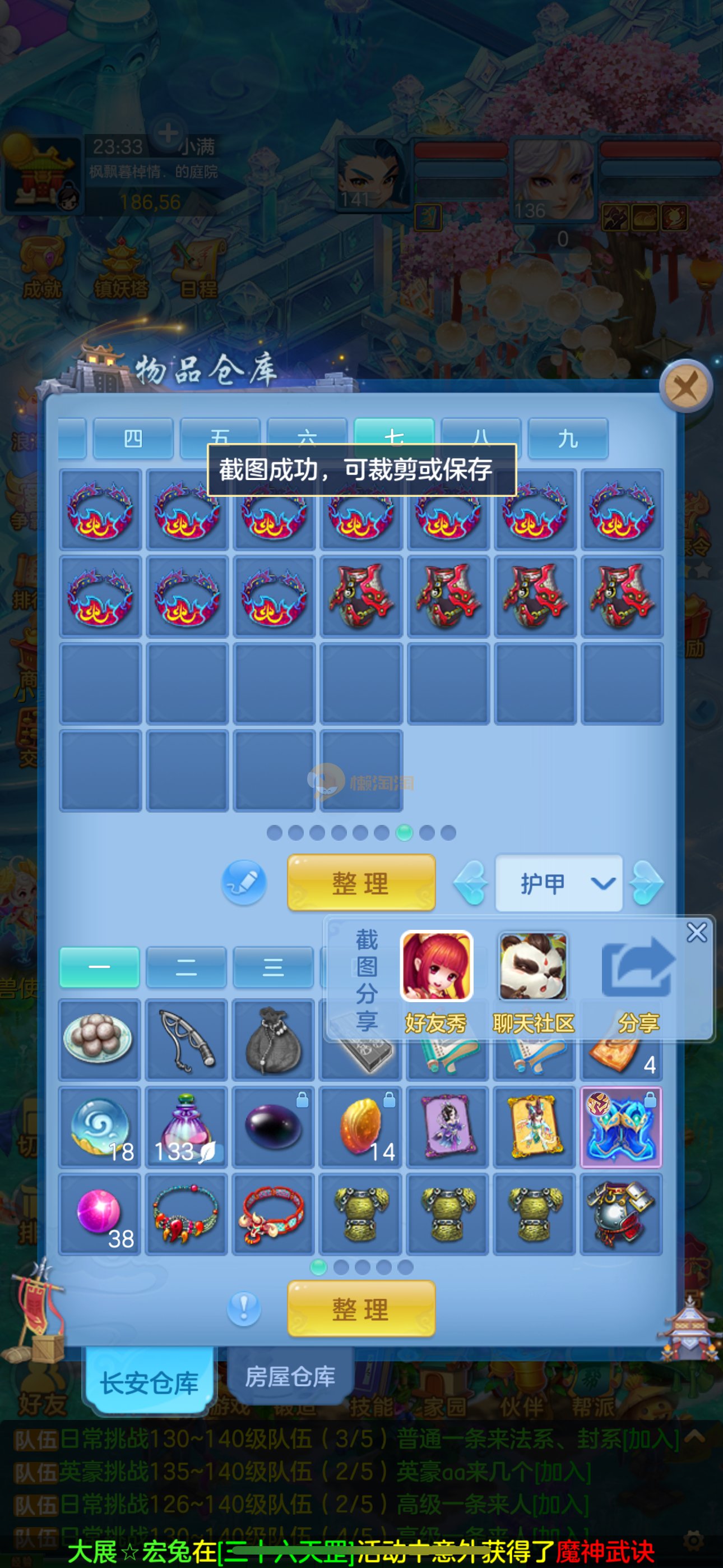This screenshot has width=723, height=1568.
Task: Switch to inventory bag tab 三
Action: tap(272, 967)
